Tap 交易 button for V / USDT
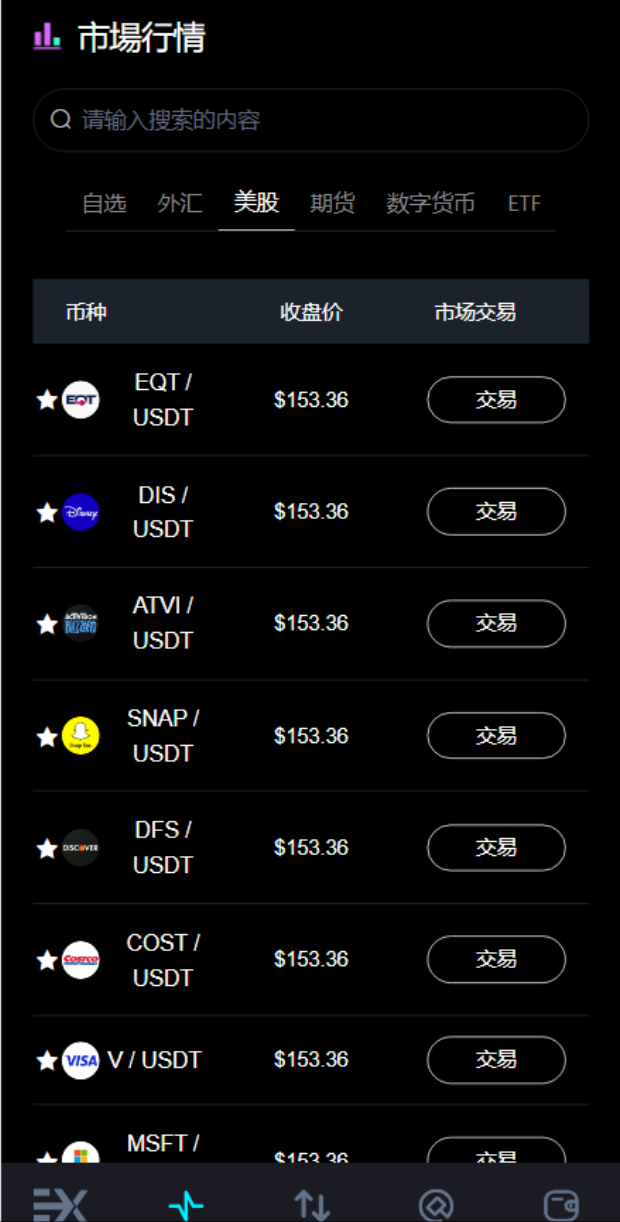Screen dimensions: 620x1222 pos(496,1060)
